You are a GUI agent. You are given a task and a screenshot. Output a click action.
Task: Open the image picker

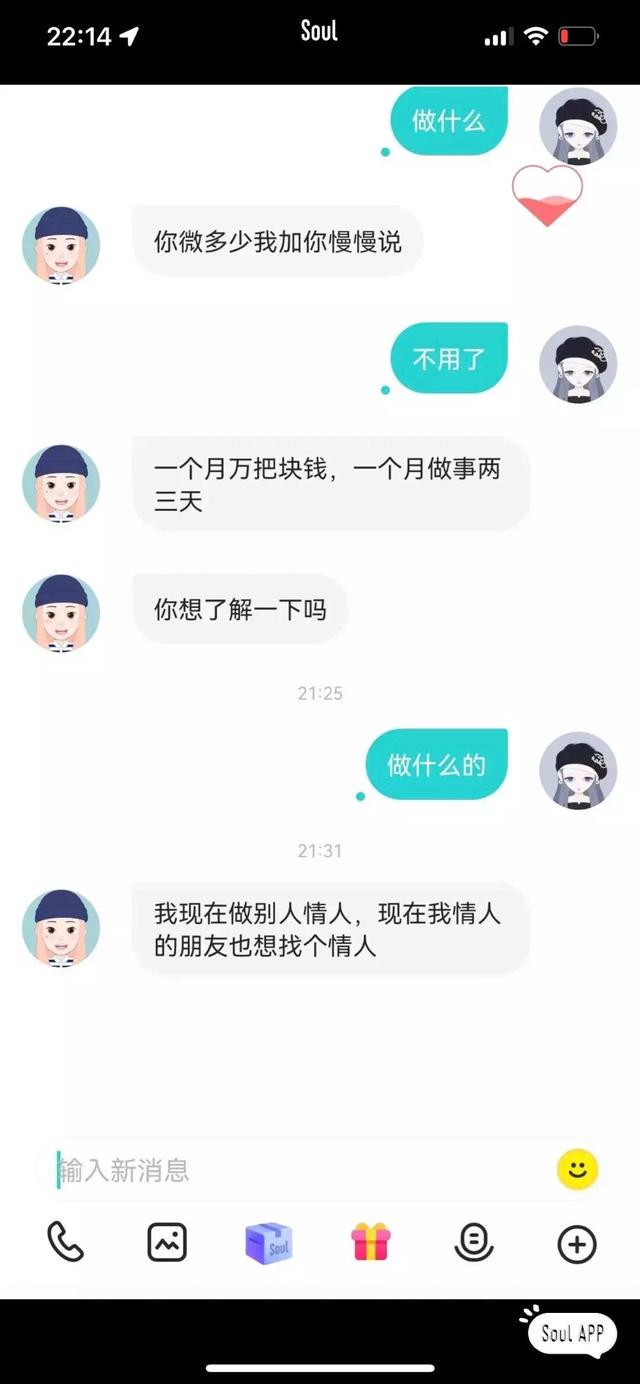point(167,1243)
